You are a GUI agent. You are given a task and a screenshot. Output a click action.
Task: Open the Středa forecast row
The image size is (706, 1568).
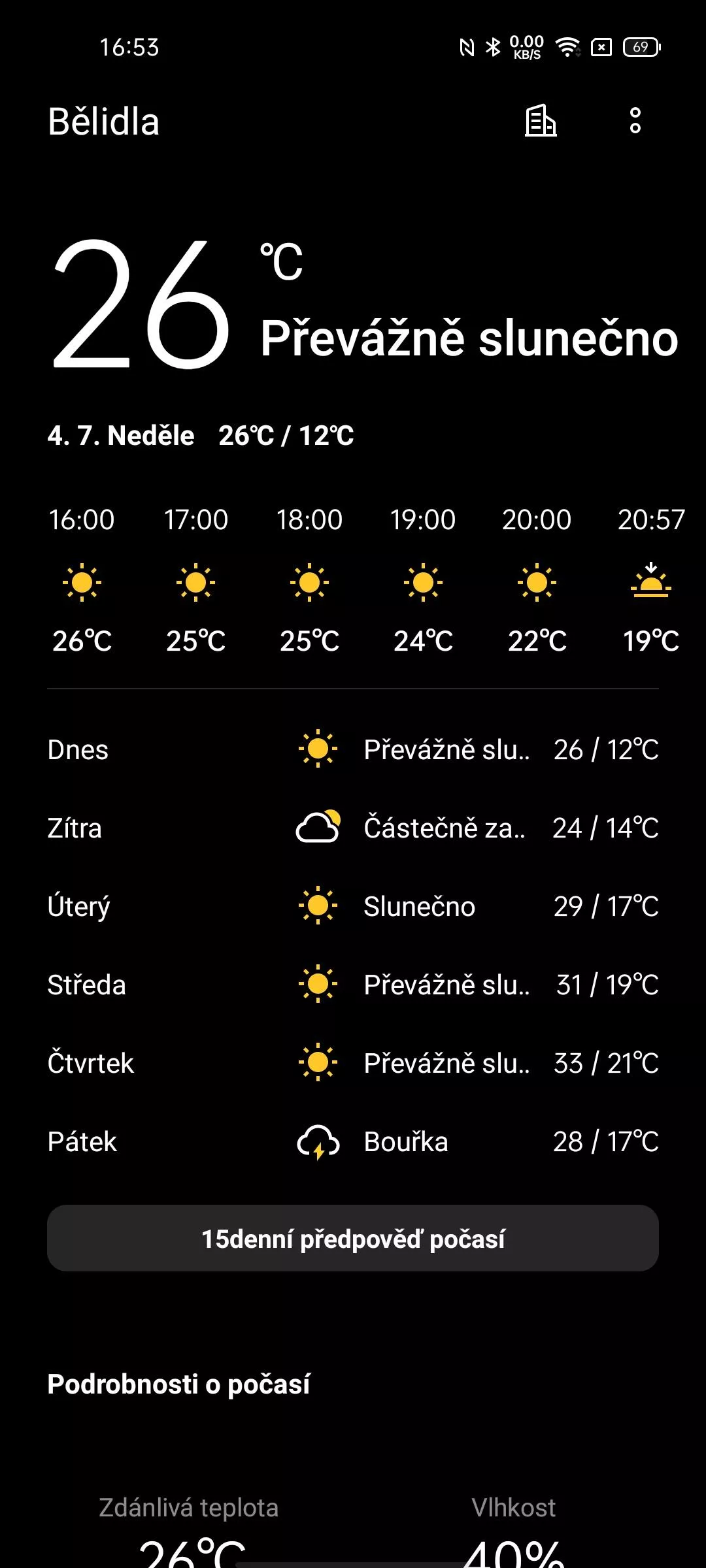pyautogui.click(x=353, y=985)
